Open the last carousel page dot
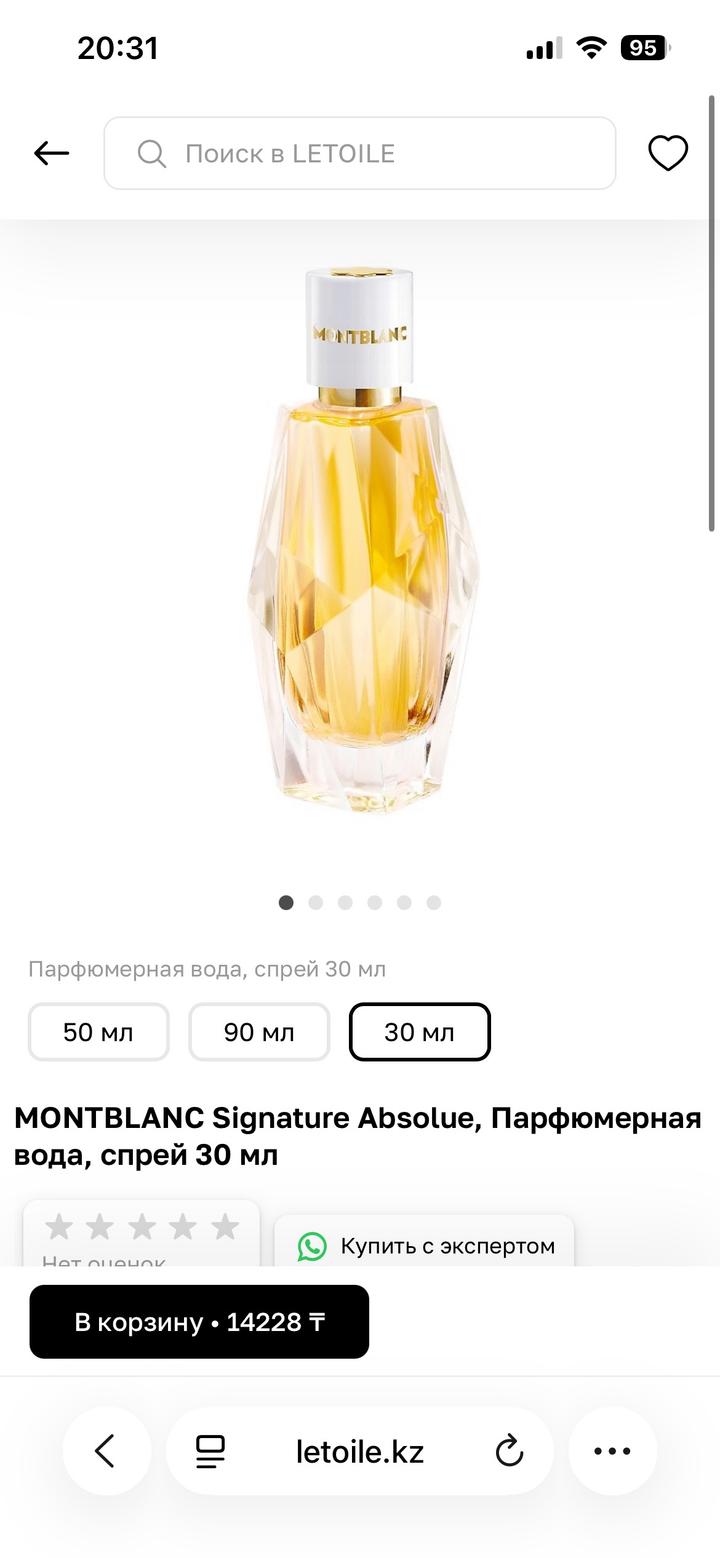This screenshot has width=720, height=1558. 434,901
